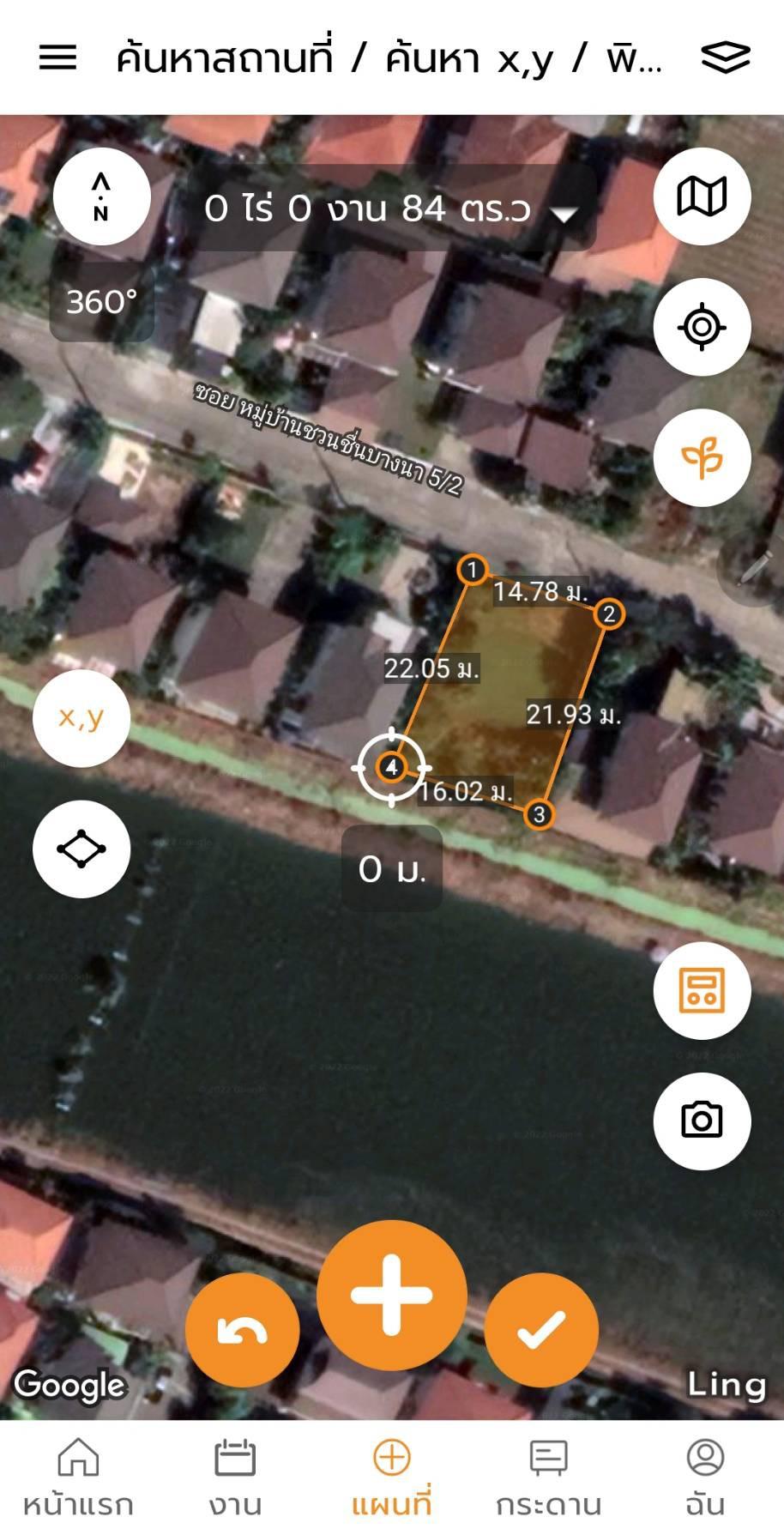784x1535 pixels.
Task: Open the calculator icon button
Action: point(702,990)
